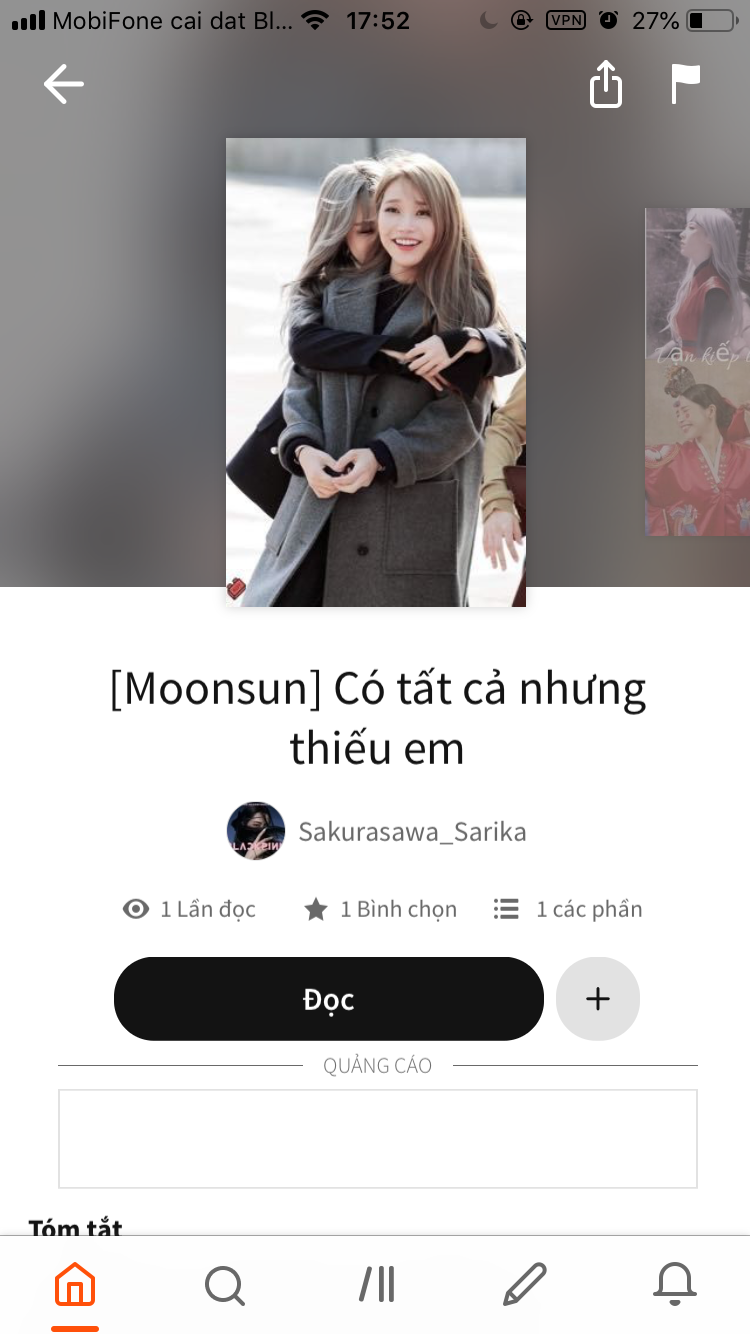
Task: Add story to library with plus button
Action: pyautogui.click(x=598, y=999)
